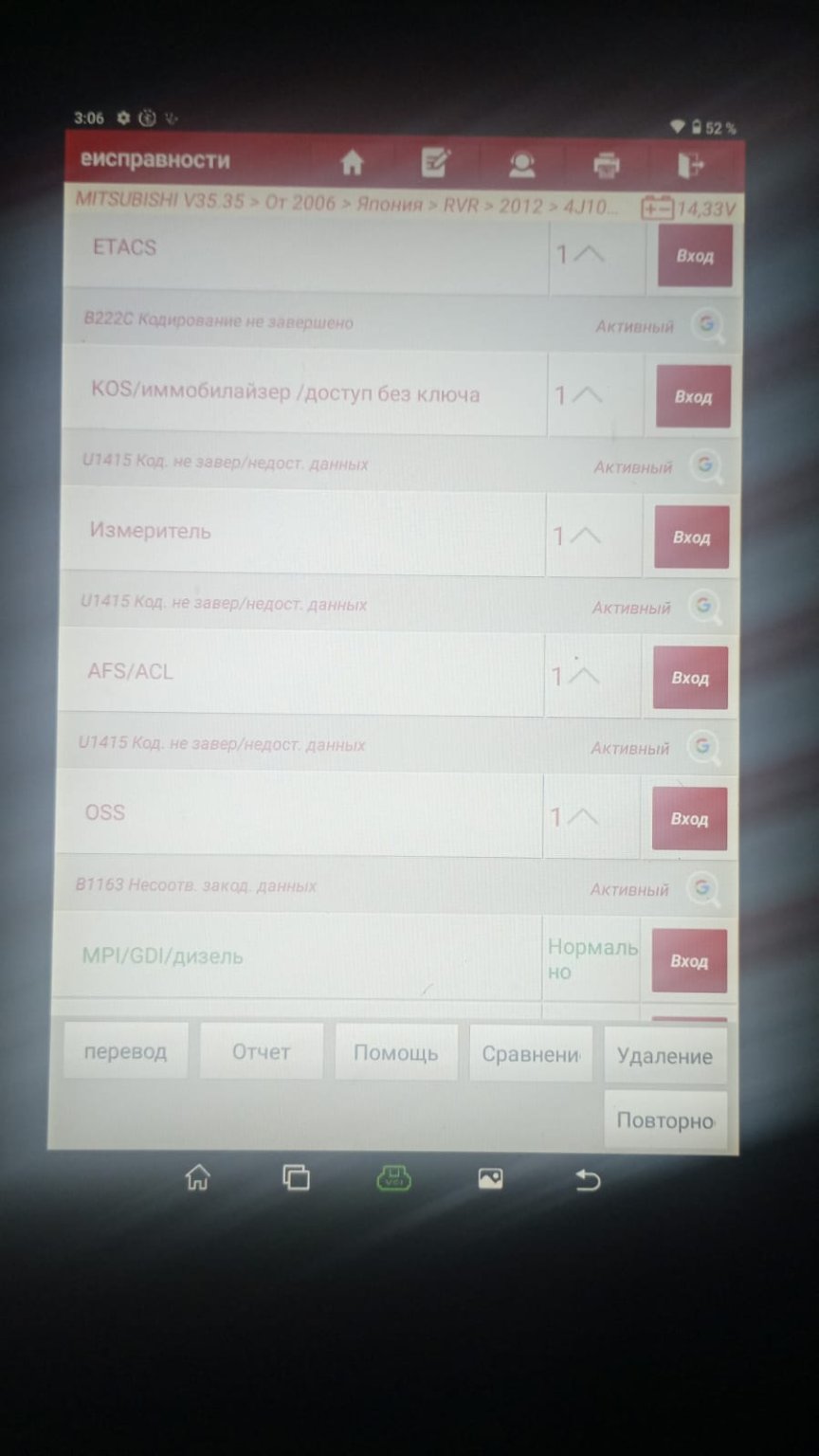The image size is (819, 1456).
Task: Enter the Измеритель module
Action: (x=691, y=537)
